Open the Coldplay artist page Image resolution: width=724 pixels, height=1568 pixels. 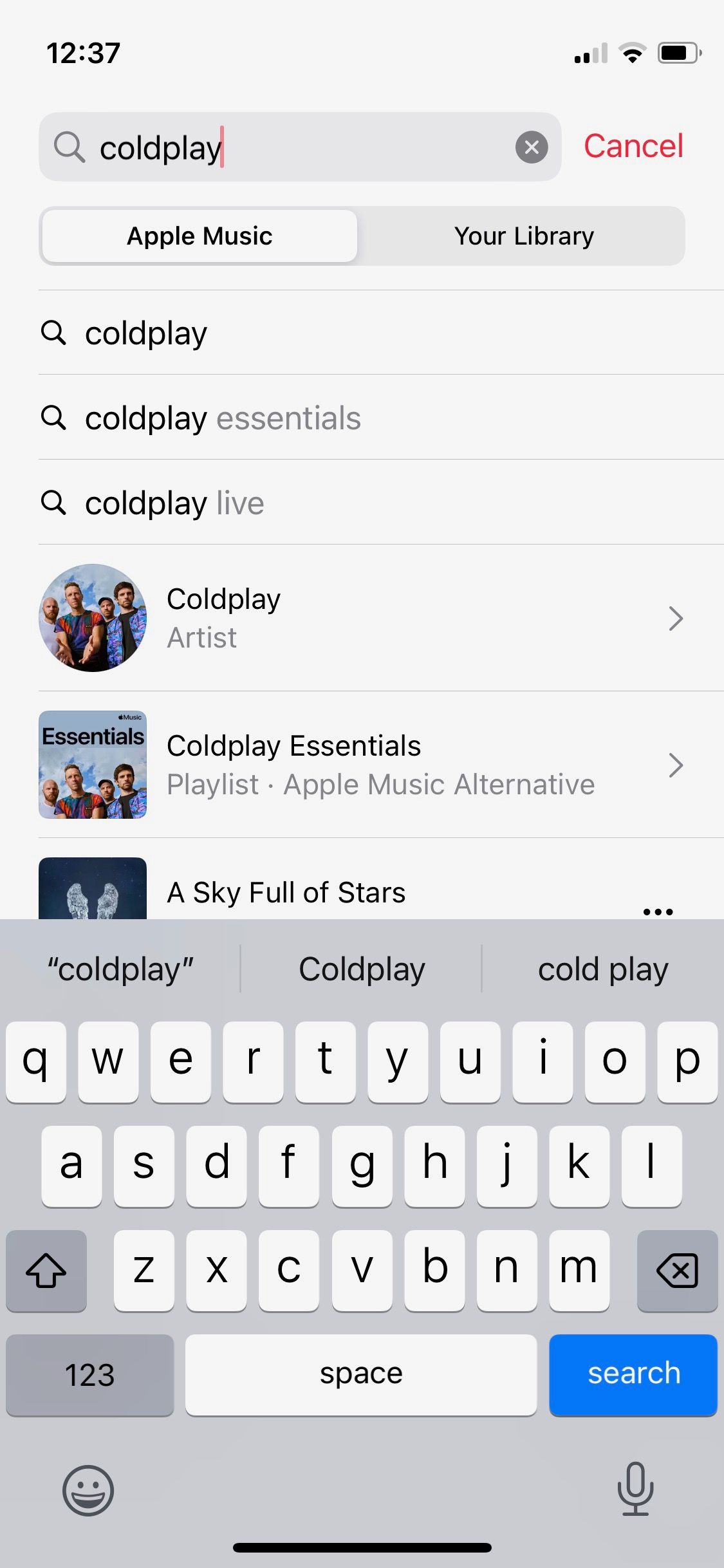360,618
